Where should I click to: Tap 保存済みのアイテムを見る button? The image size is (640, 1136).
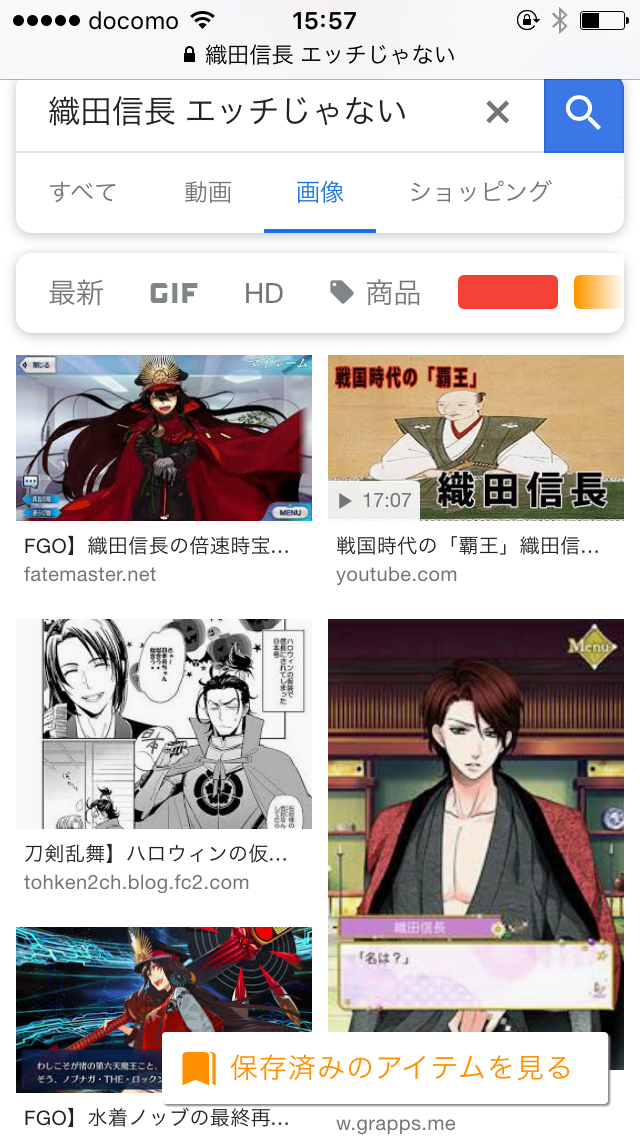(x=385, y=1068)
